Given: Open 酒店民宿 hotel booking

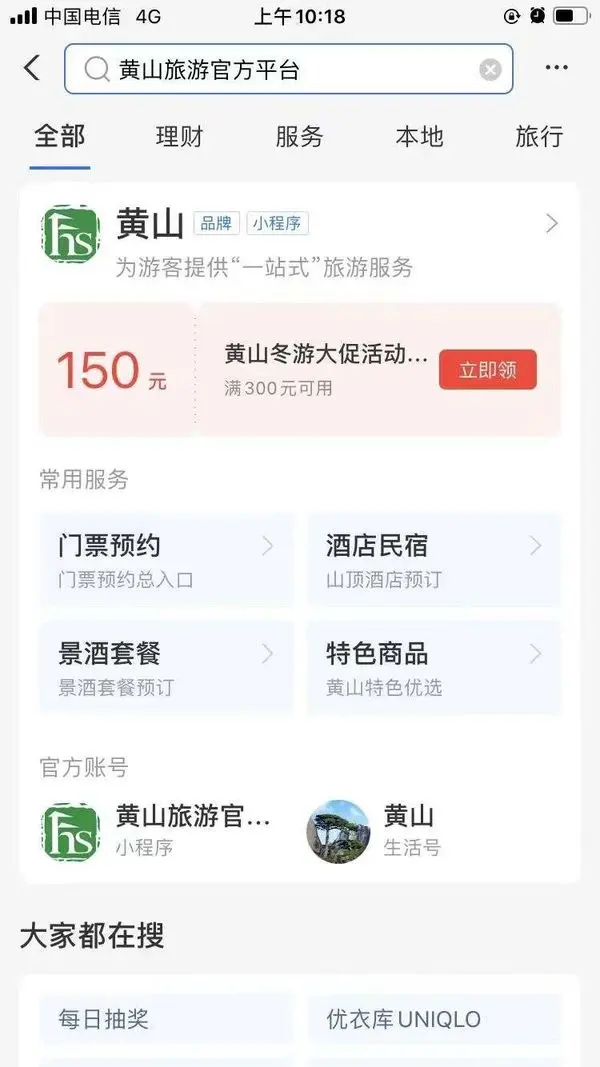Looking at the screenshot, I should (434, 560).
